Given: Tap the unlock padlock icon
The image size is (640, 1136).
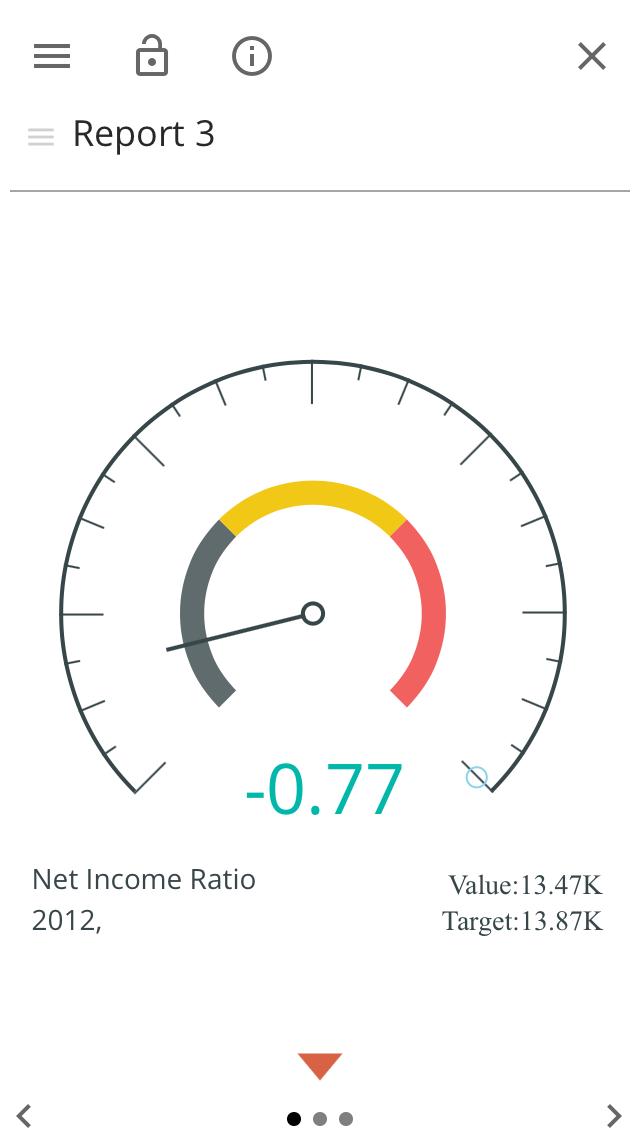Looking at the screenshot, I should (152, 56).
